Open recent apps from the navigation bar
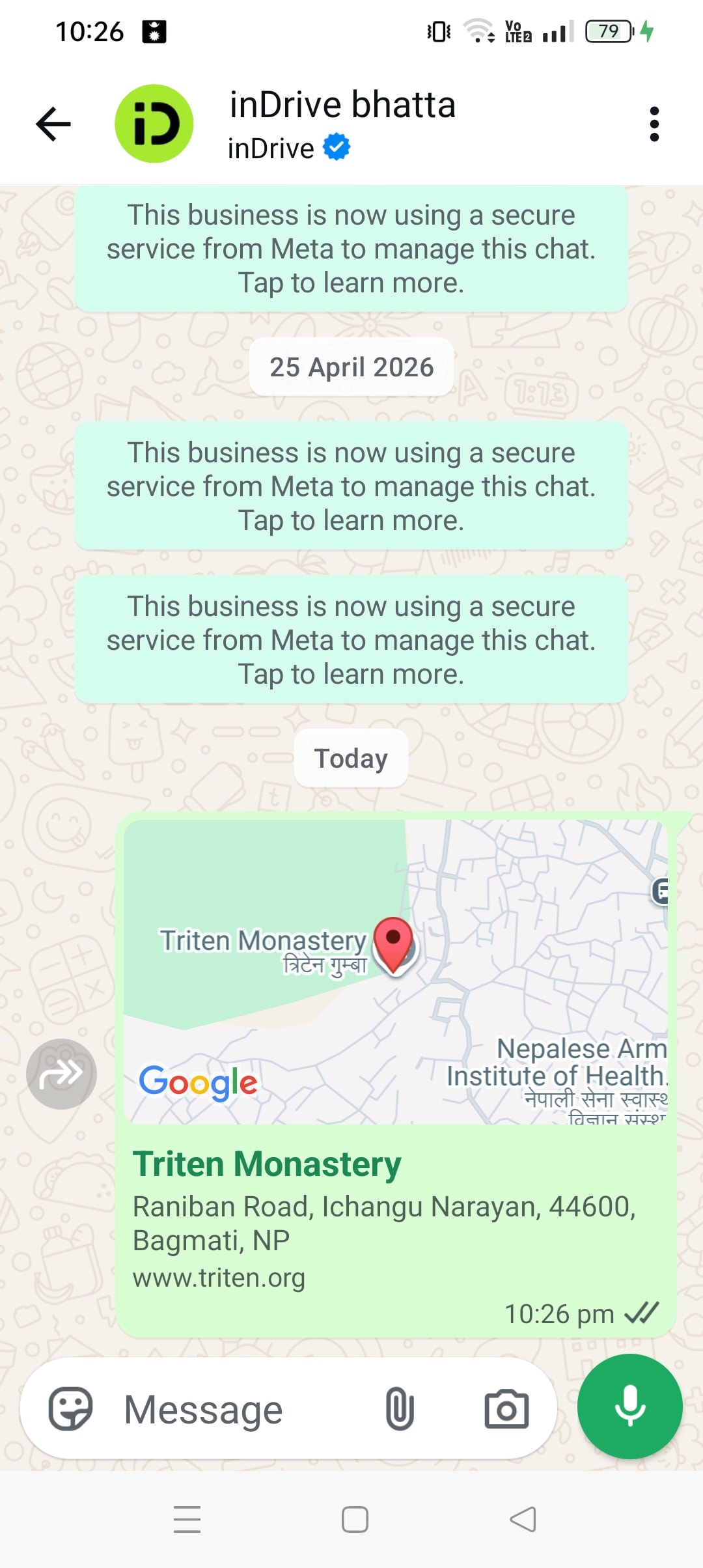Screen dimensions: 703x1568 click(187, 1520)
